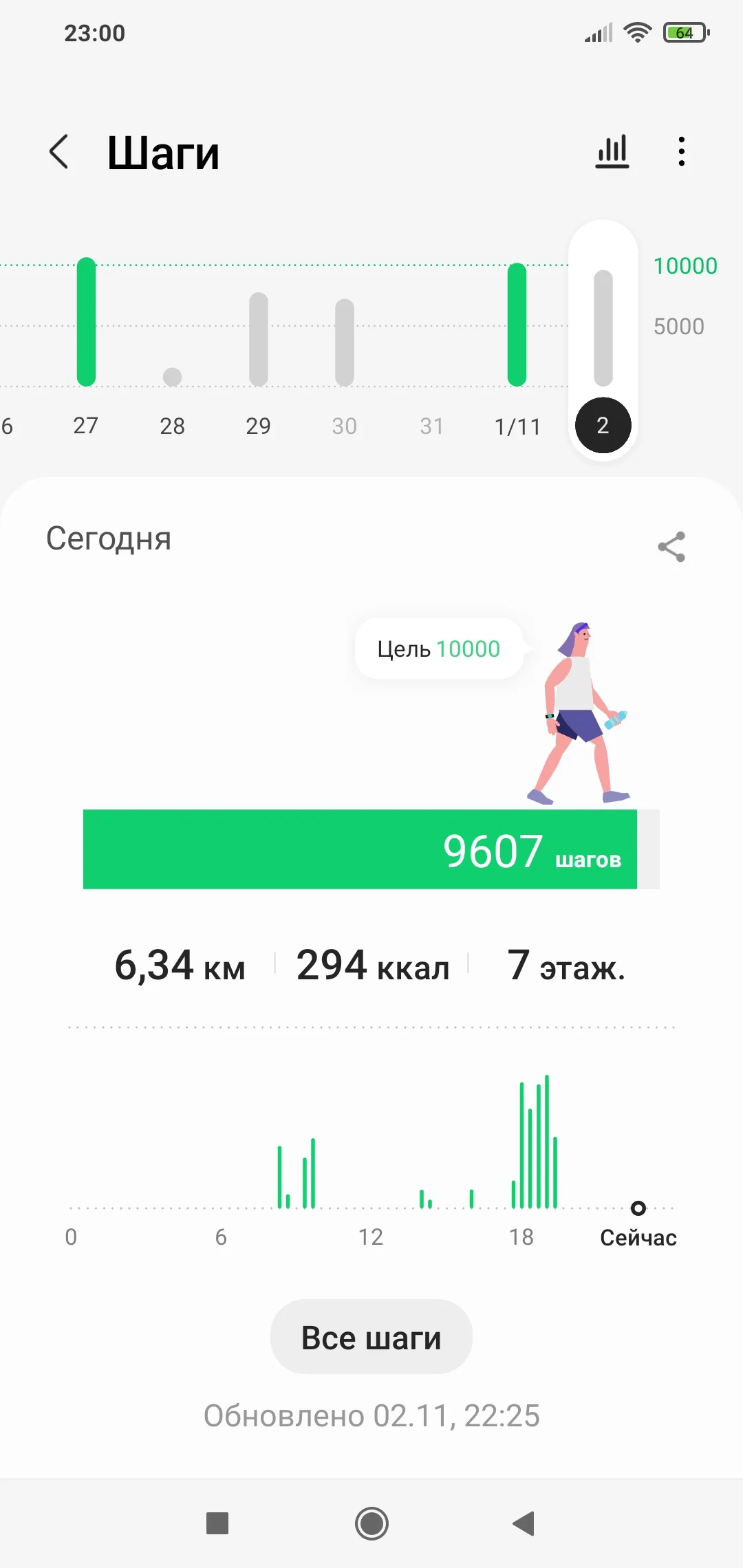
Task: Open the three-dot overflow menu
Action: (681, 151)
